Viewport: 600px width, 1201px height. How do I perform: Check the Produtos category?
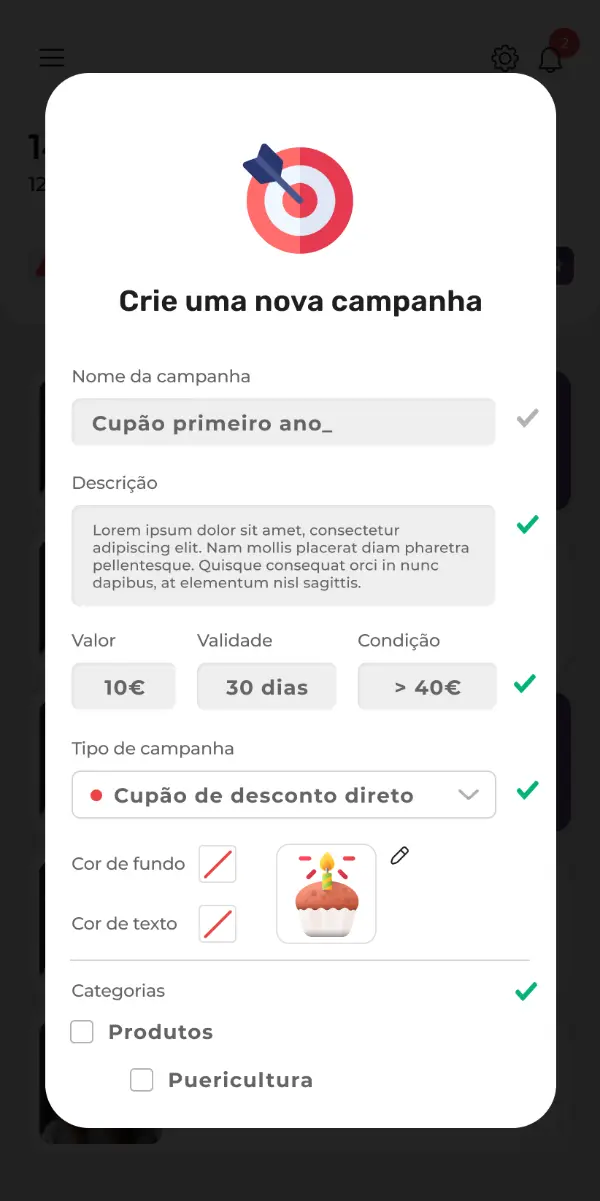[82, 1032]
